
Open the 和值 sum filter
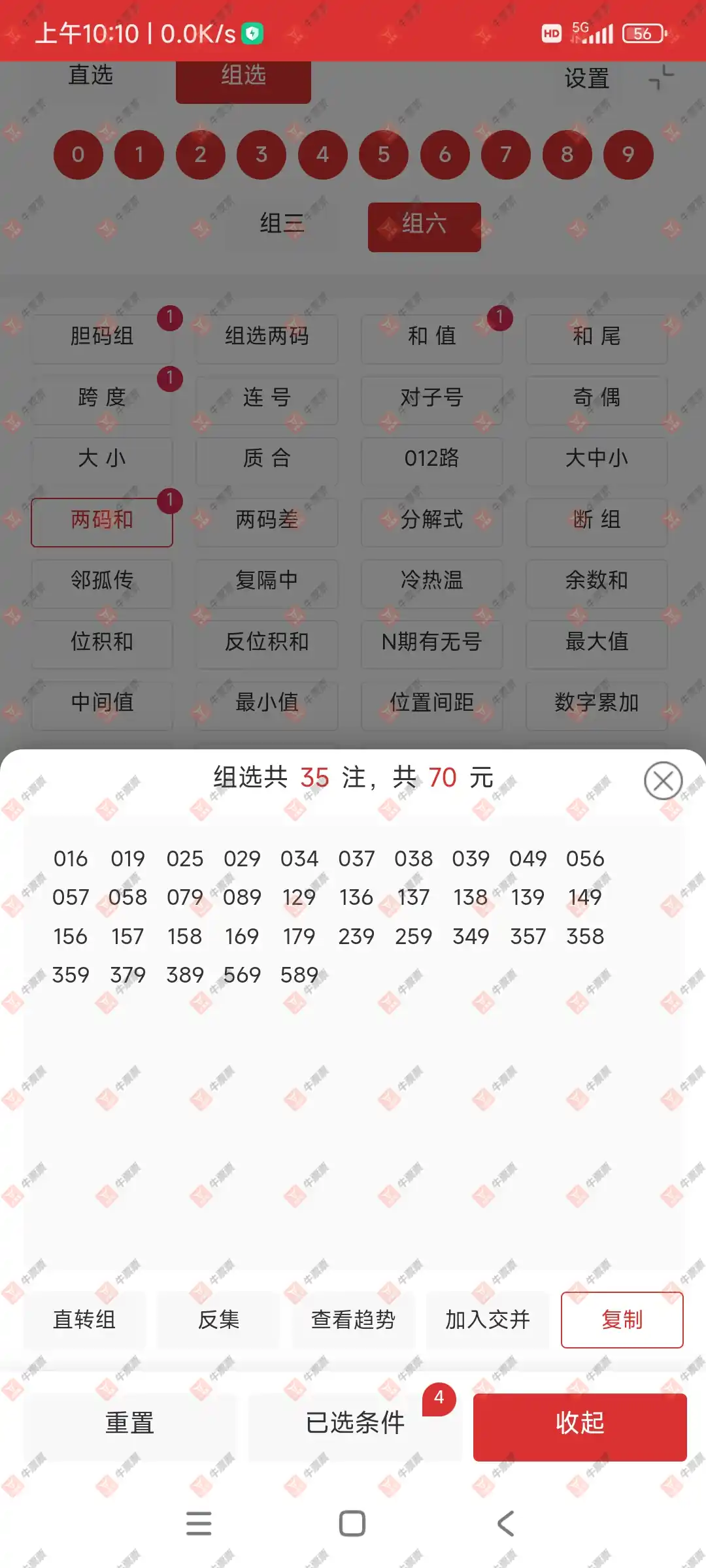[431, 336]
